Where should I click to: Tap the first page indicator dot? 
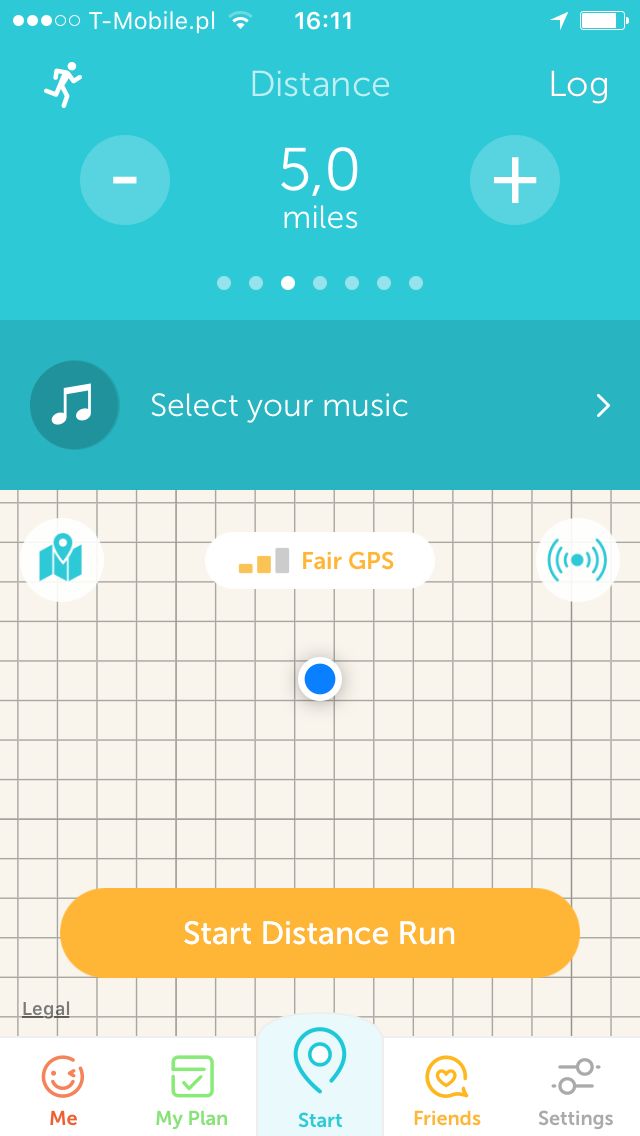click(224, 283)
